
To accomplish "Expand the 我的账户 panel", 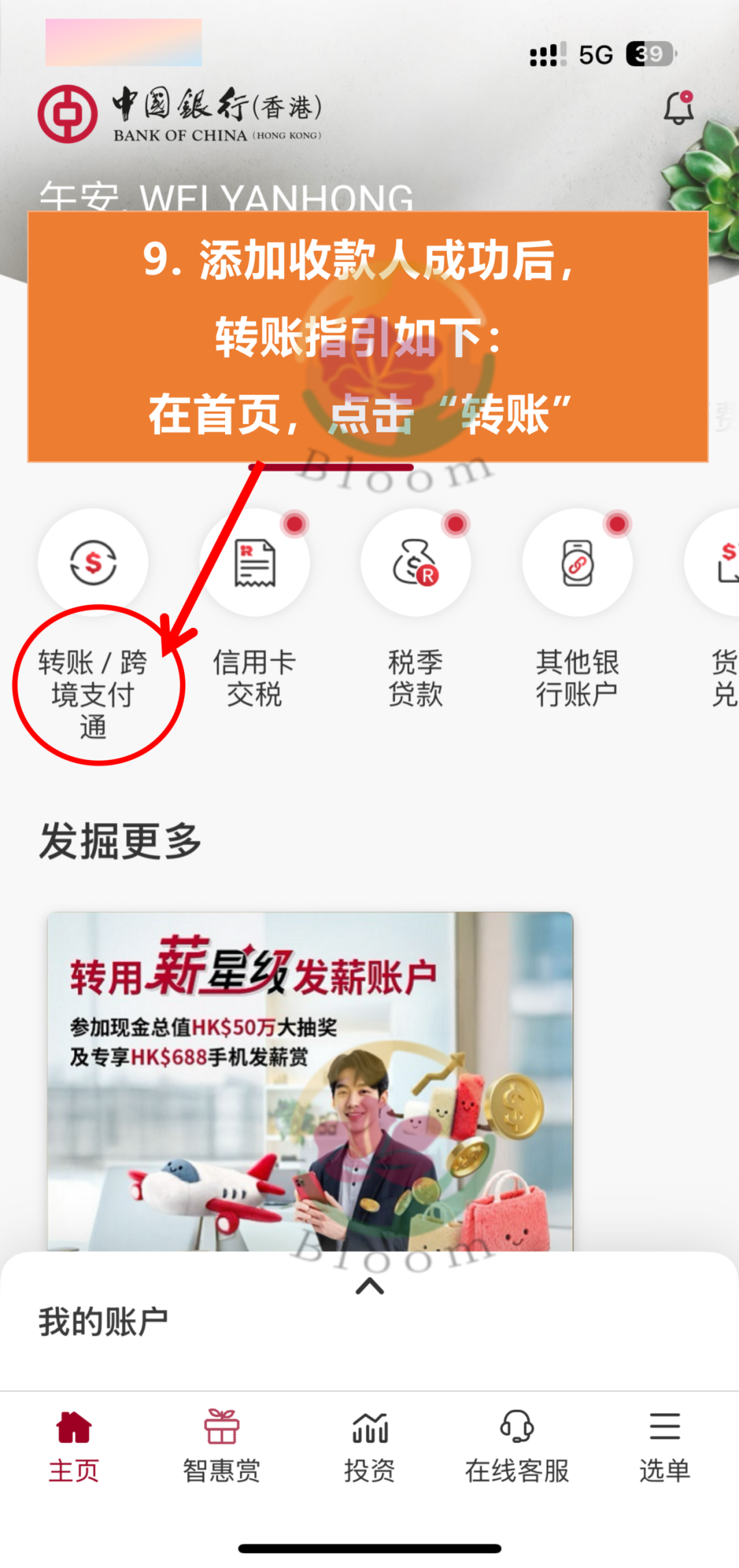I will tap(369, 1287).
